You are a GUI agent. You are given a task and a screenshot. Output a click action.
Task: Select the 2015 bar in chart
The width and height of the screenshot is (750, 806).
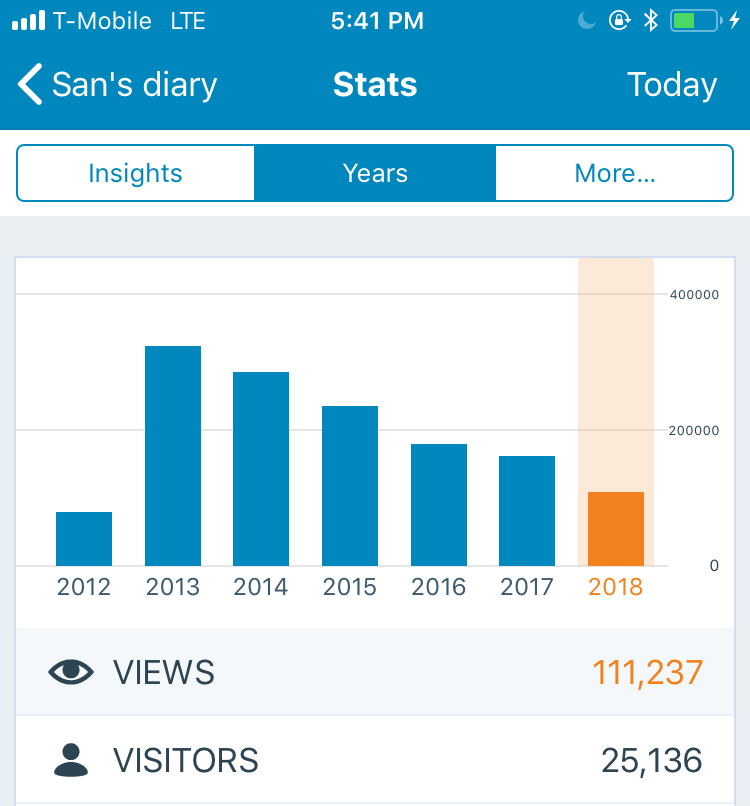(350, 486)
